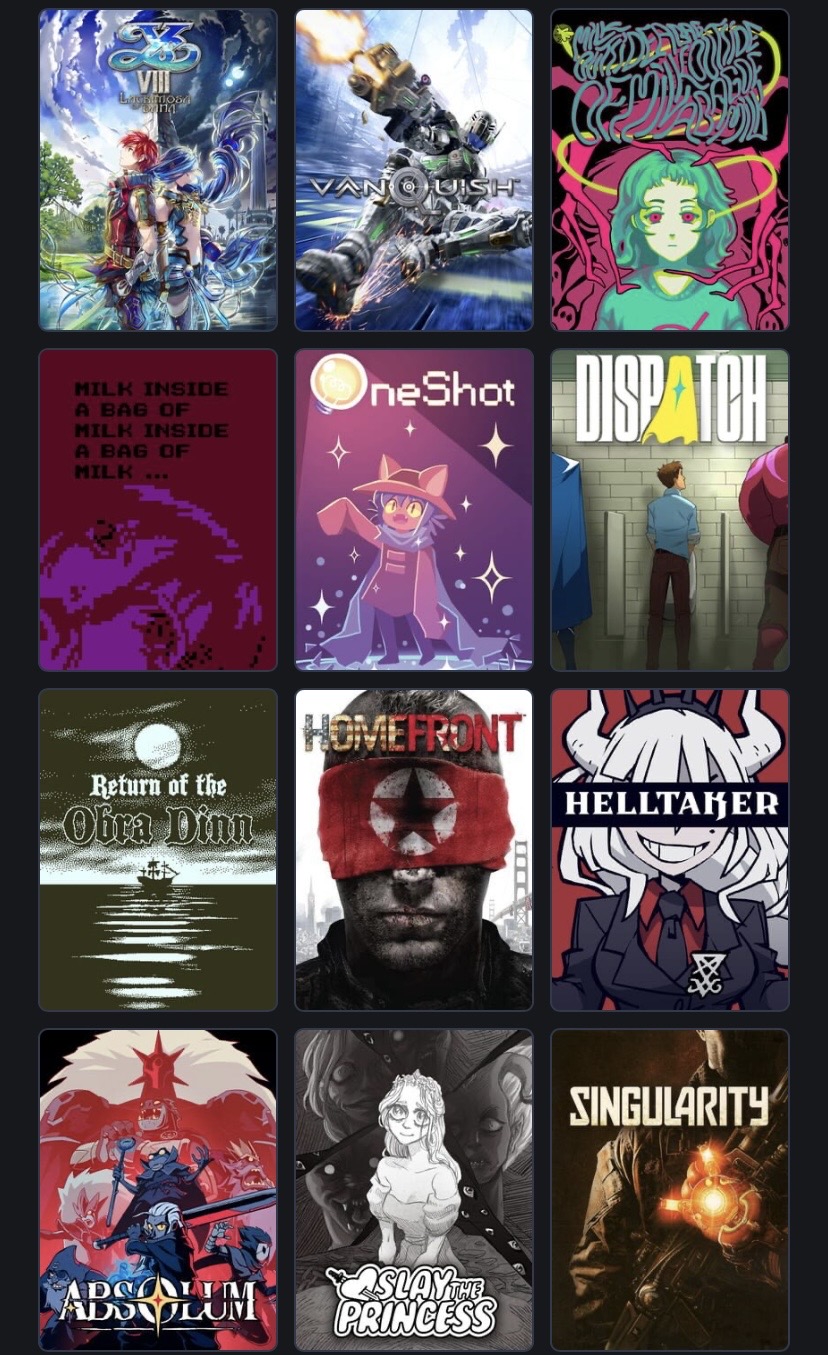Open the OneShot game cover
Image resolution: width=828 pixels, height=1355 pixels.
(x=414, y=510)
